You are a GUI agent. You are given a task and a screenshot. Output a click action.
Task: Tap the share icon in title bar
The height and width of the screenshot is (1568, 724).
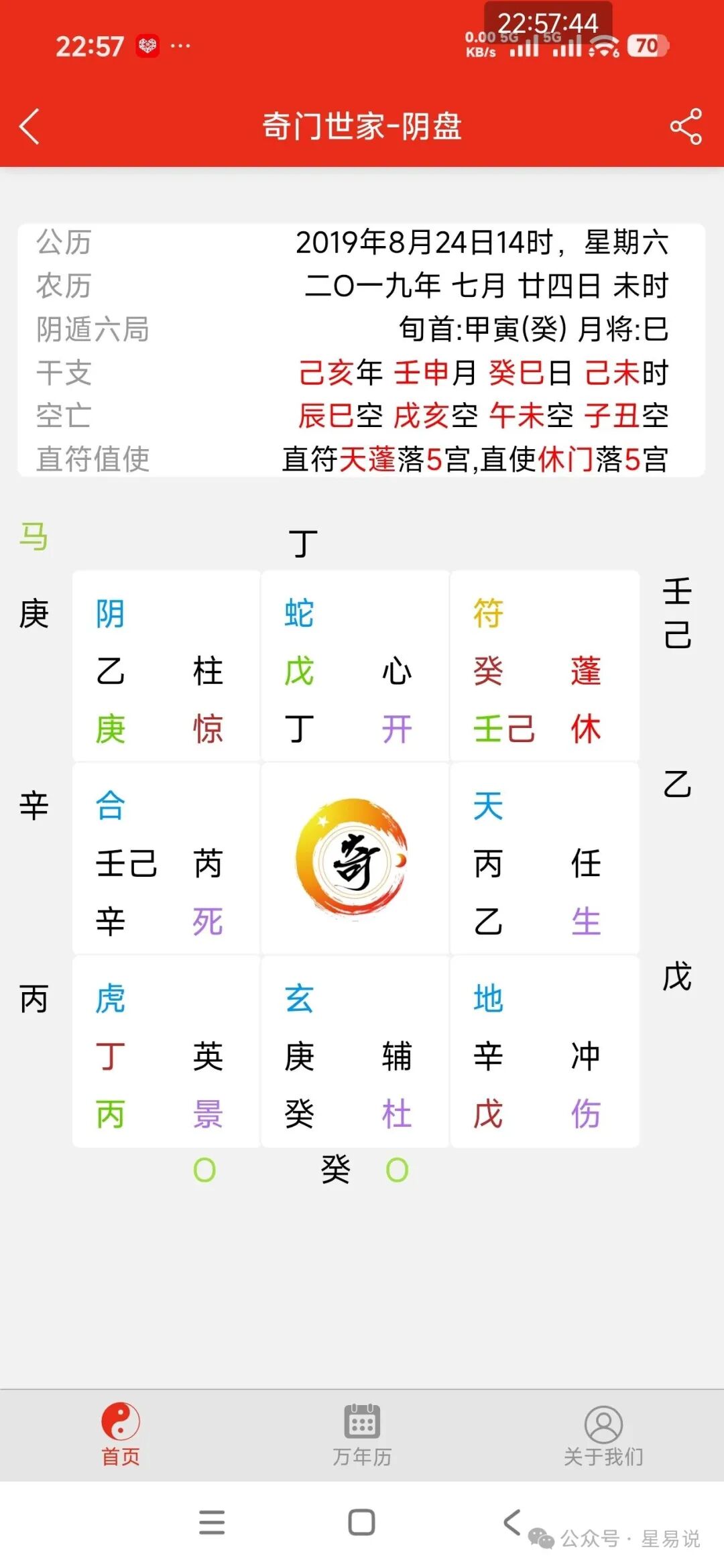pos(684,125)
